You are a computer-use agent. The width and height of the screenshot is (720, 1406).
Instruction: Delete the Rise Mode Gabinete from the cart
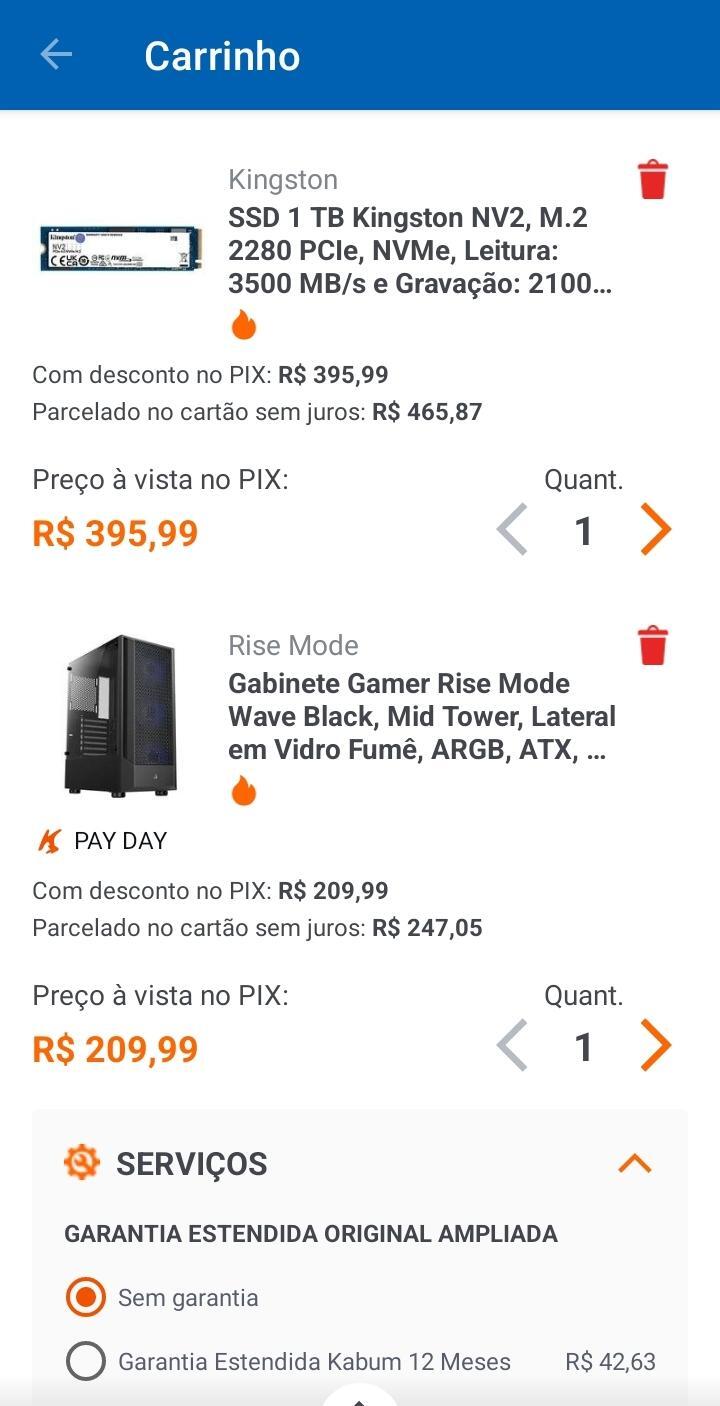point(653,646)
